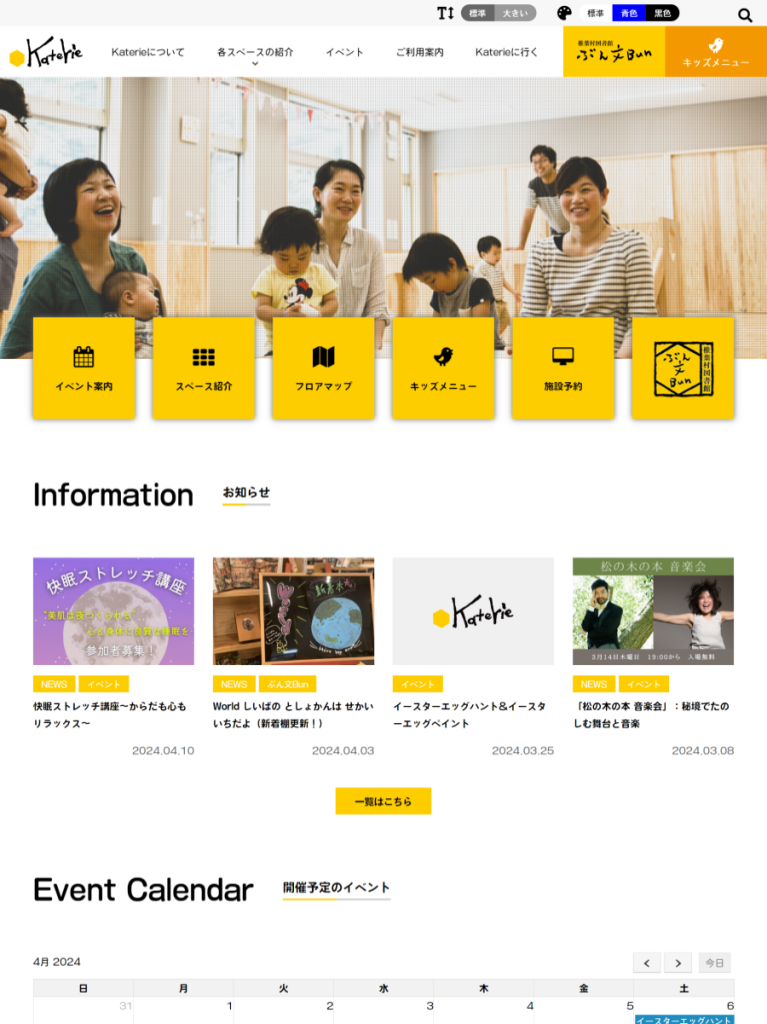Screen dimensions: 767x1024
Task: Tap the 一覧はこちら button
Action: [x=383, y=801]
